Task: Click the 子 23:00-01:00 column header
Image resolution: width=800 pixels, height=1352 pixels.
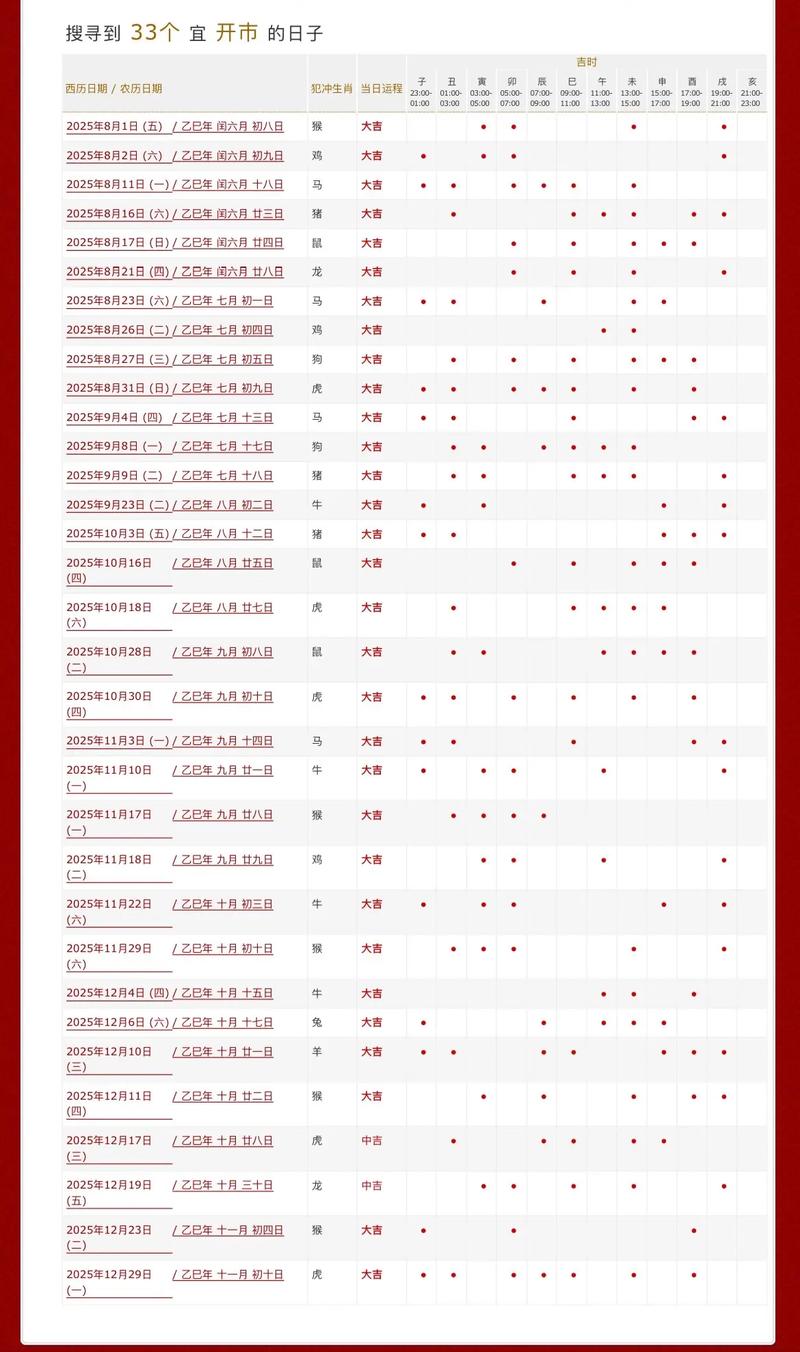Action: tap(423, 86)
